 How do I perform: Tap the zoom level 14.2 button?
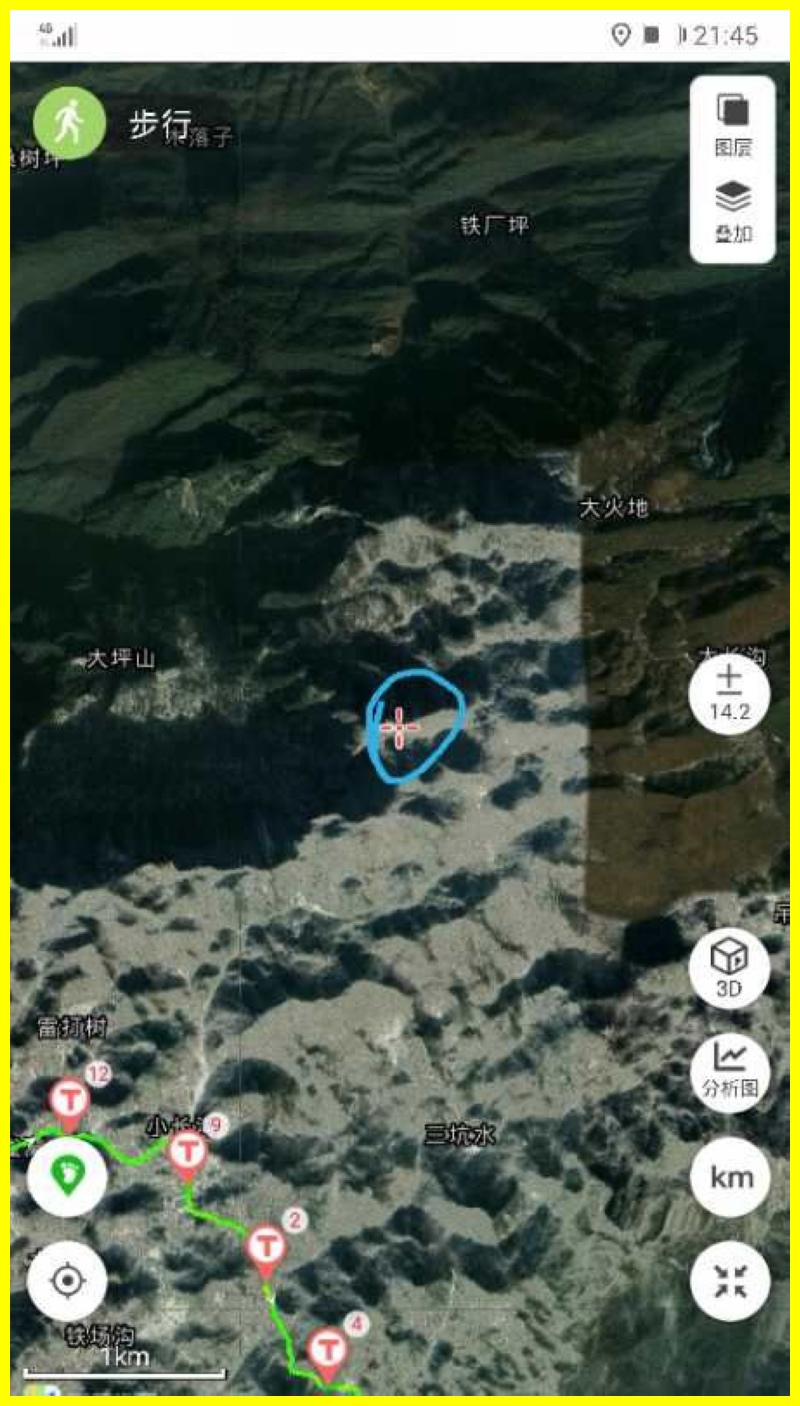[x=729, y=695]
